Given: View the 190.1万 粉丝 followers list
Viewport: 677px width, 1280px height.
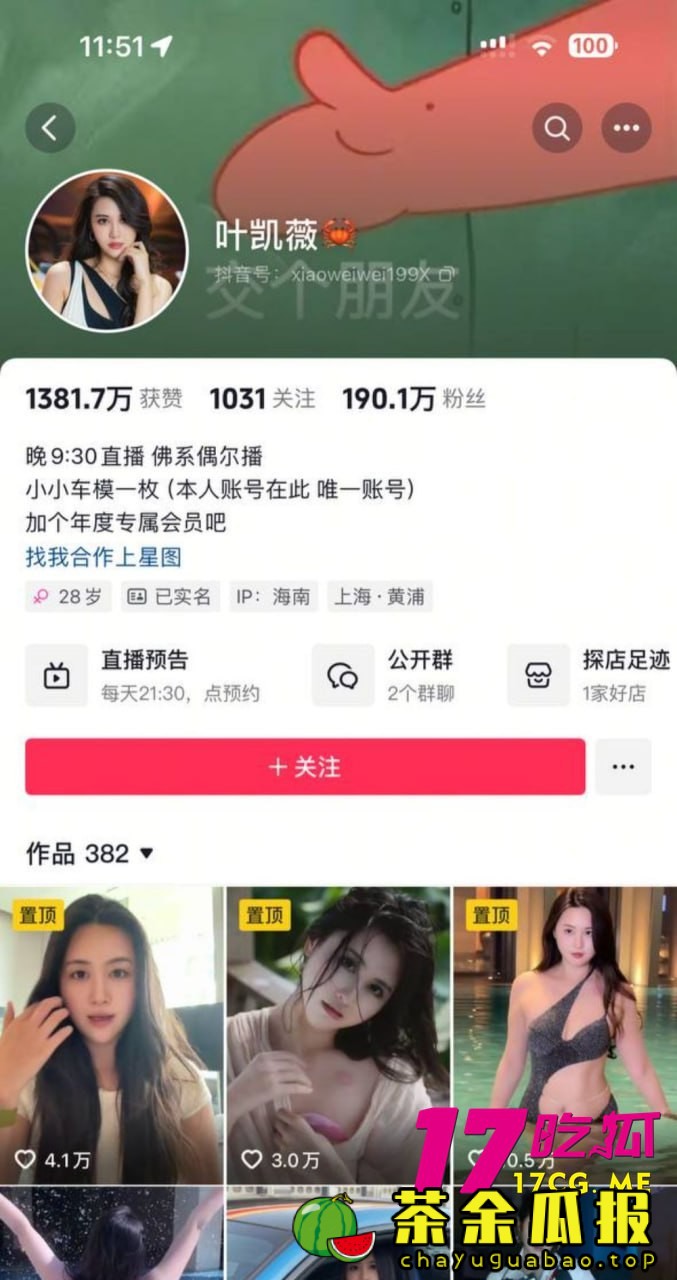Looking at the screenshot, I should [x=413, y=399].
